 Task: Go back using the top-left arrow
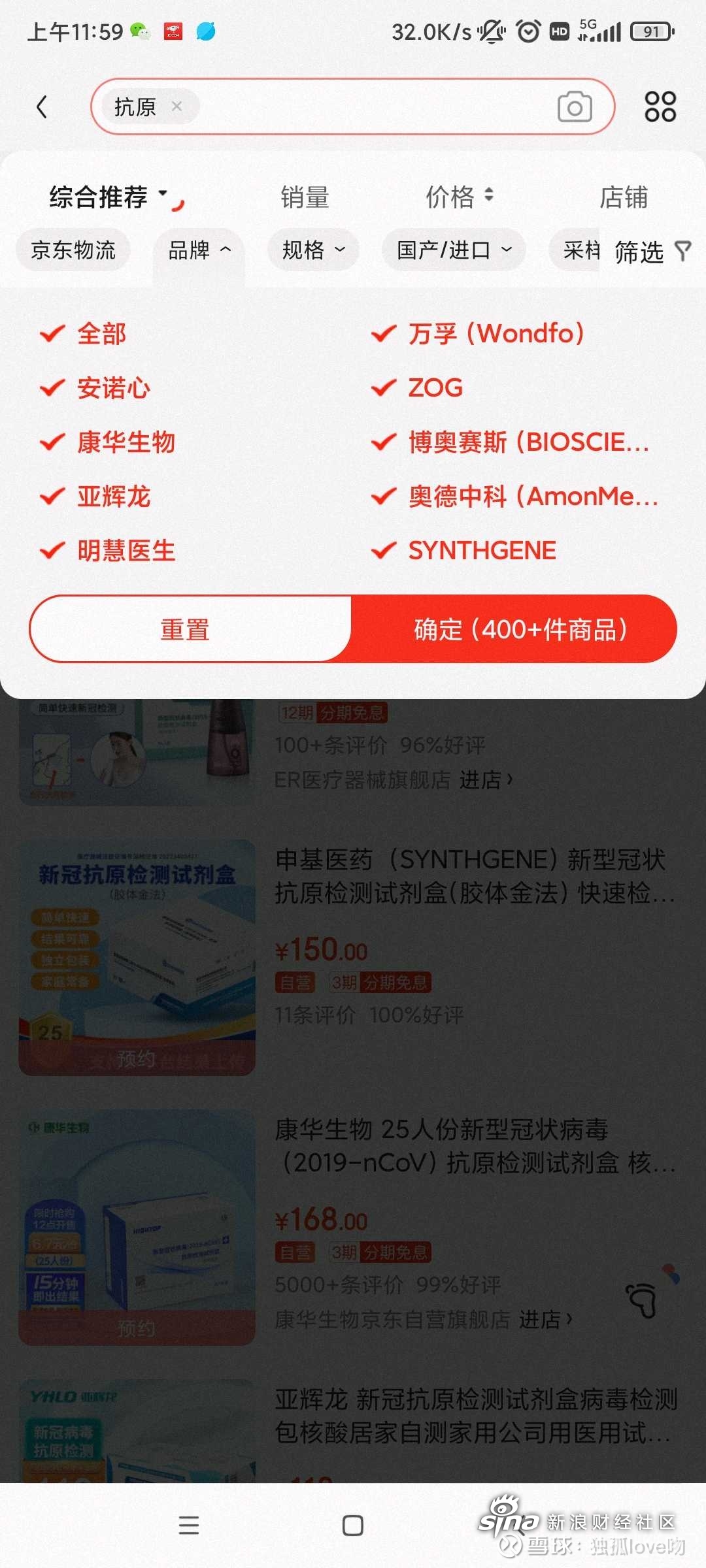[42, 106]
